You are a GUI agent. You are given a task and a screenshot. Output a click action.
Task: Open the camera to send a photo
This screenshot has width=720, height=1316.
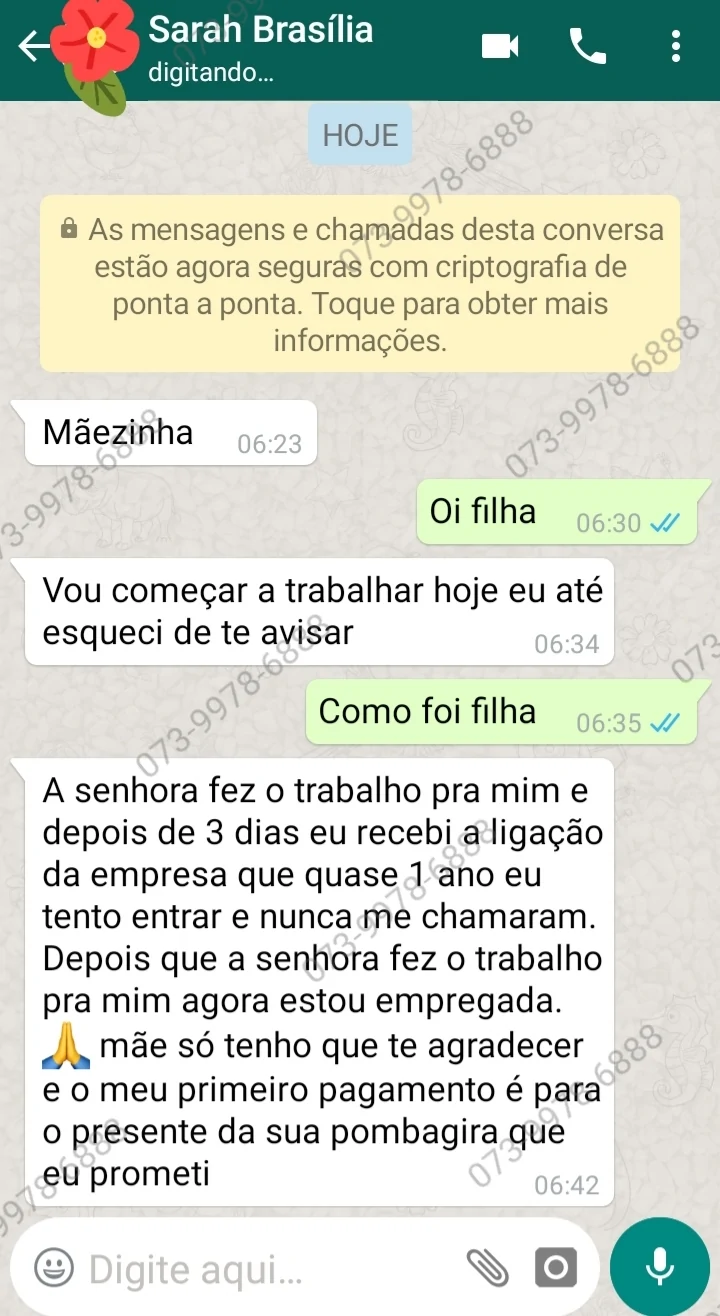(555, 1269)
